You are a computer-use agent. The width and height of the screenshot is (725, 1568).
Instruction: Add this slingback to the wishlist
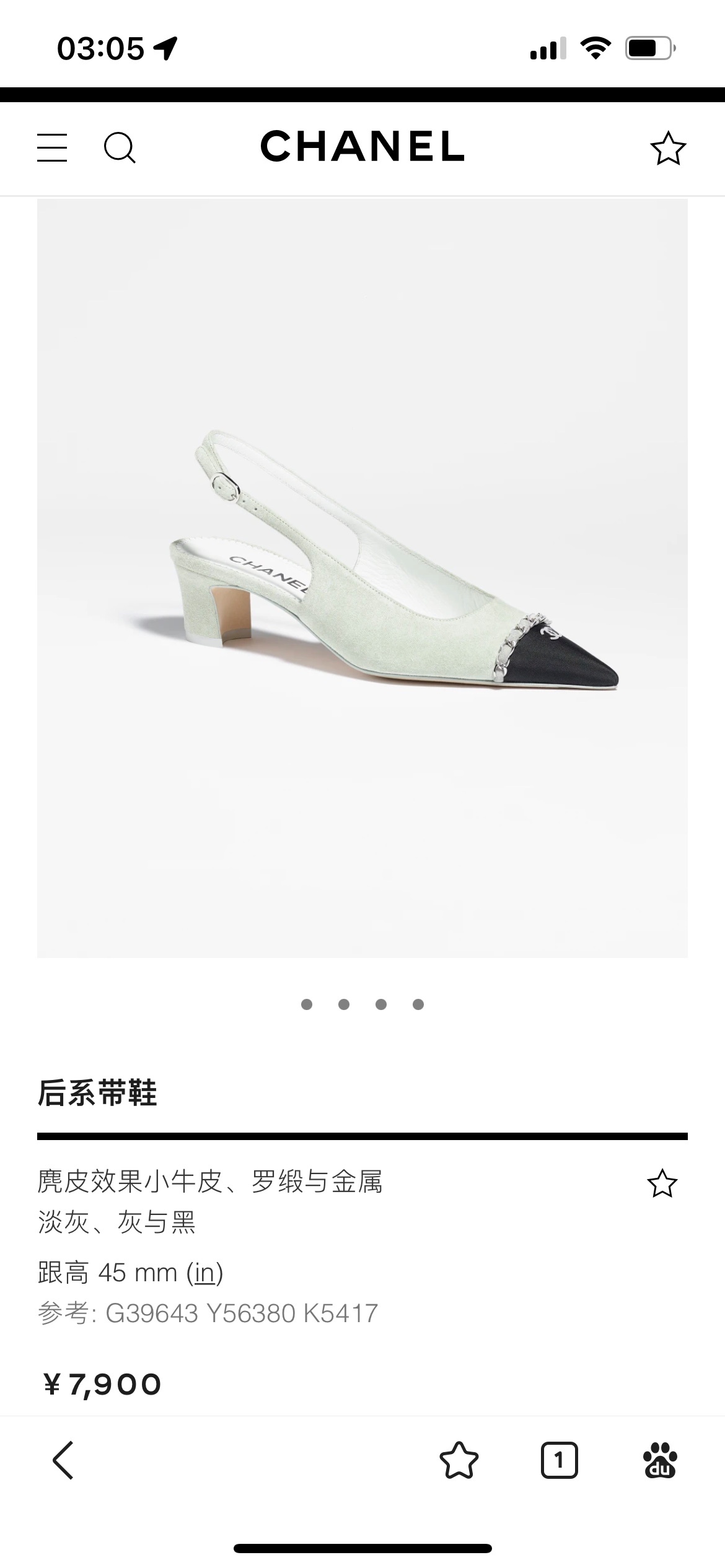[x=662, y=1184]
